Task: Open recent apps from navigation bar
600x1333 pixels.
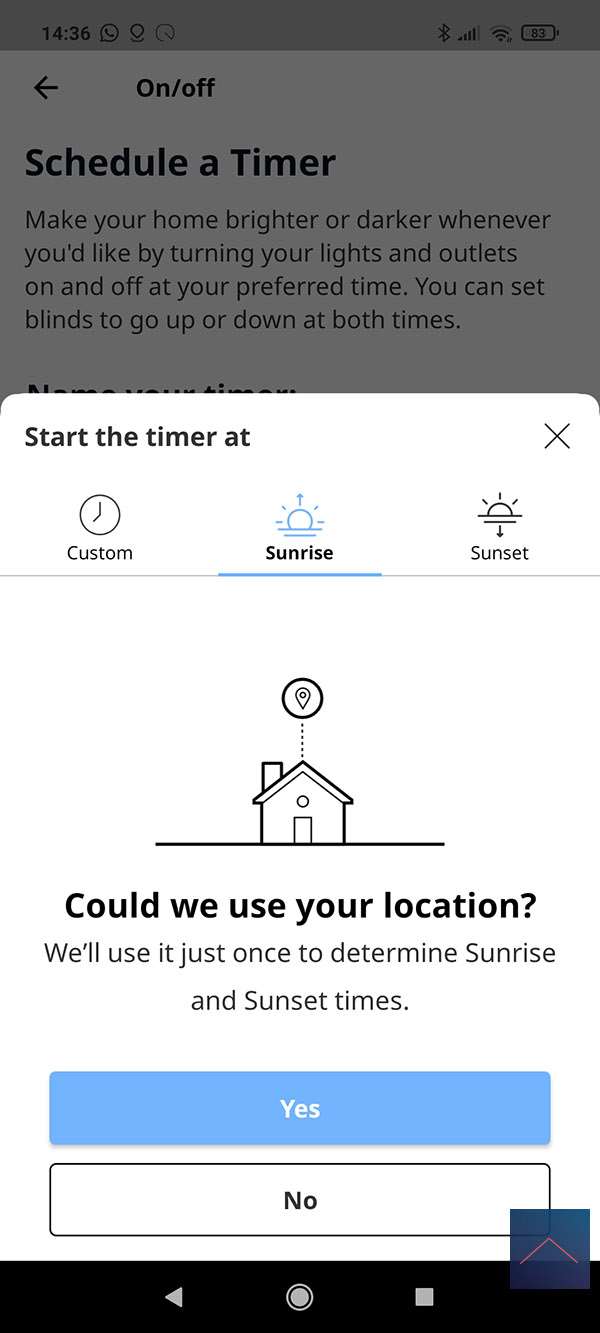Action: [x=424, y=1297]
